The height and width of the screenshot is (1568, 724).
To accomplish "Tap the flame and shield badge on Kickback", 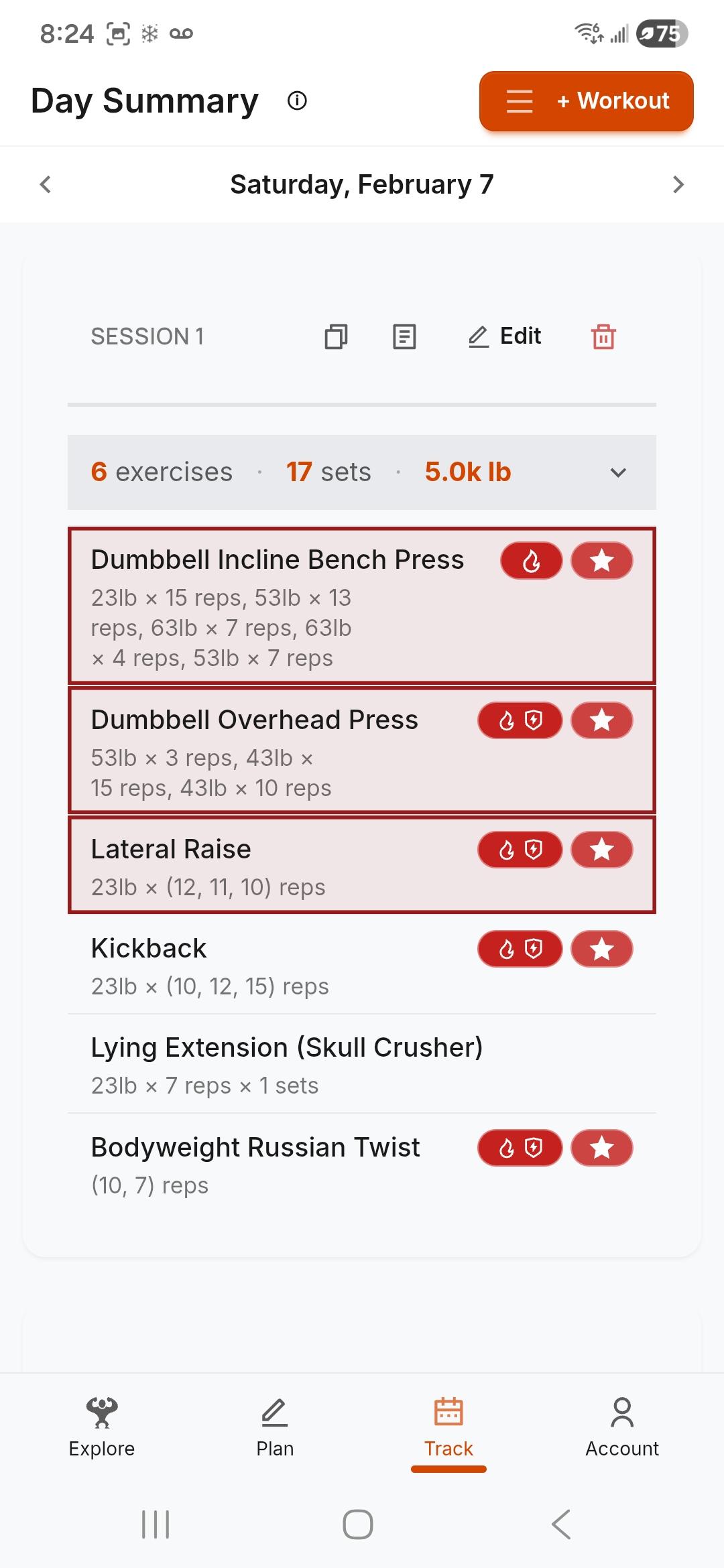I will (x=519, y=948).
